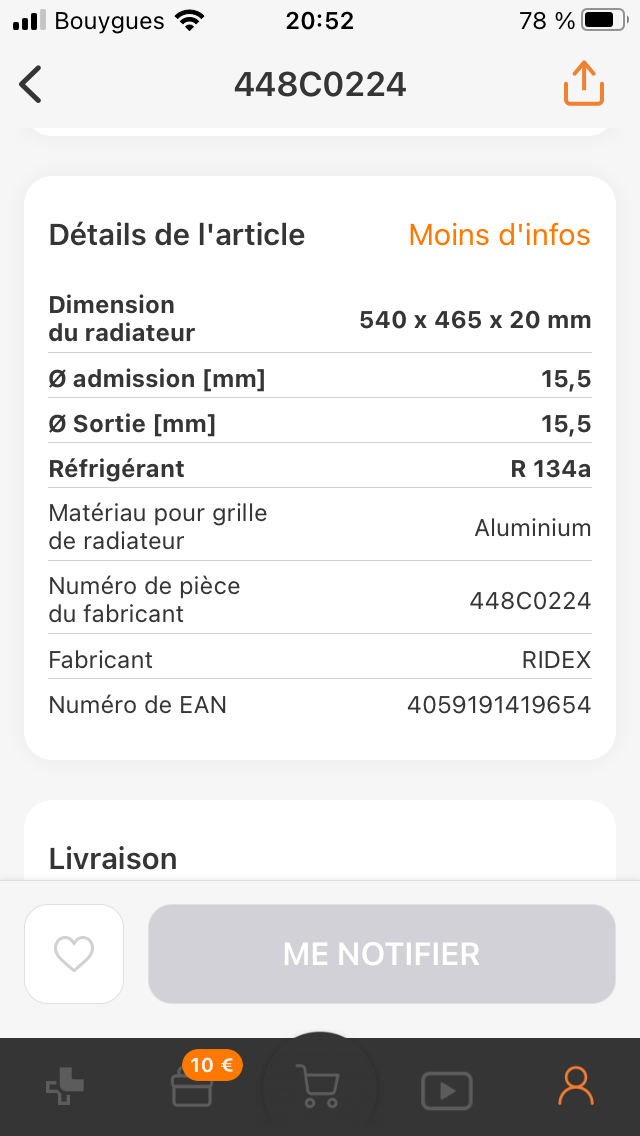Tap the ME NOTIFIER button
Image resolution: width=640 pixels, height=1136 pixels.
(x=382, y=953)
